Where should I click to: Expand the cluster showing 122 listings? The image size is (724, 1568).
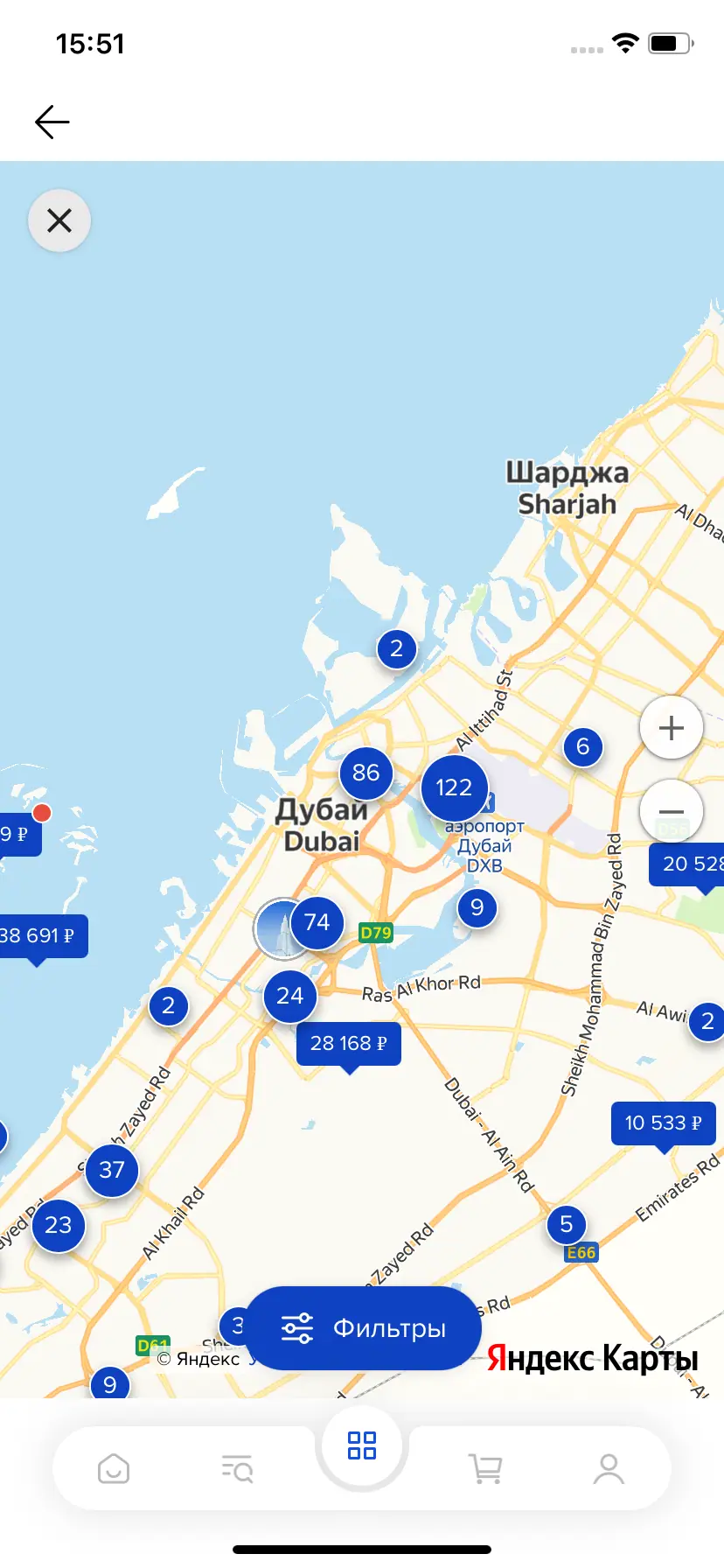tap(454, 787)
